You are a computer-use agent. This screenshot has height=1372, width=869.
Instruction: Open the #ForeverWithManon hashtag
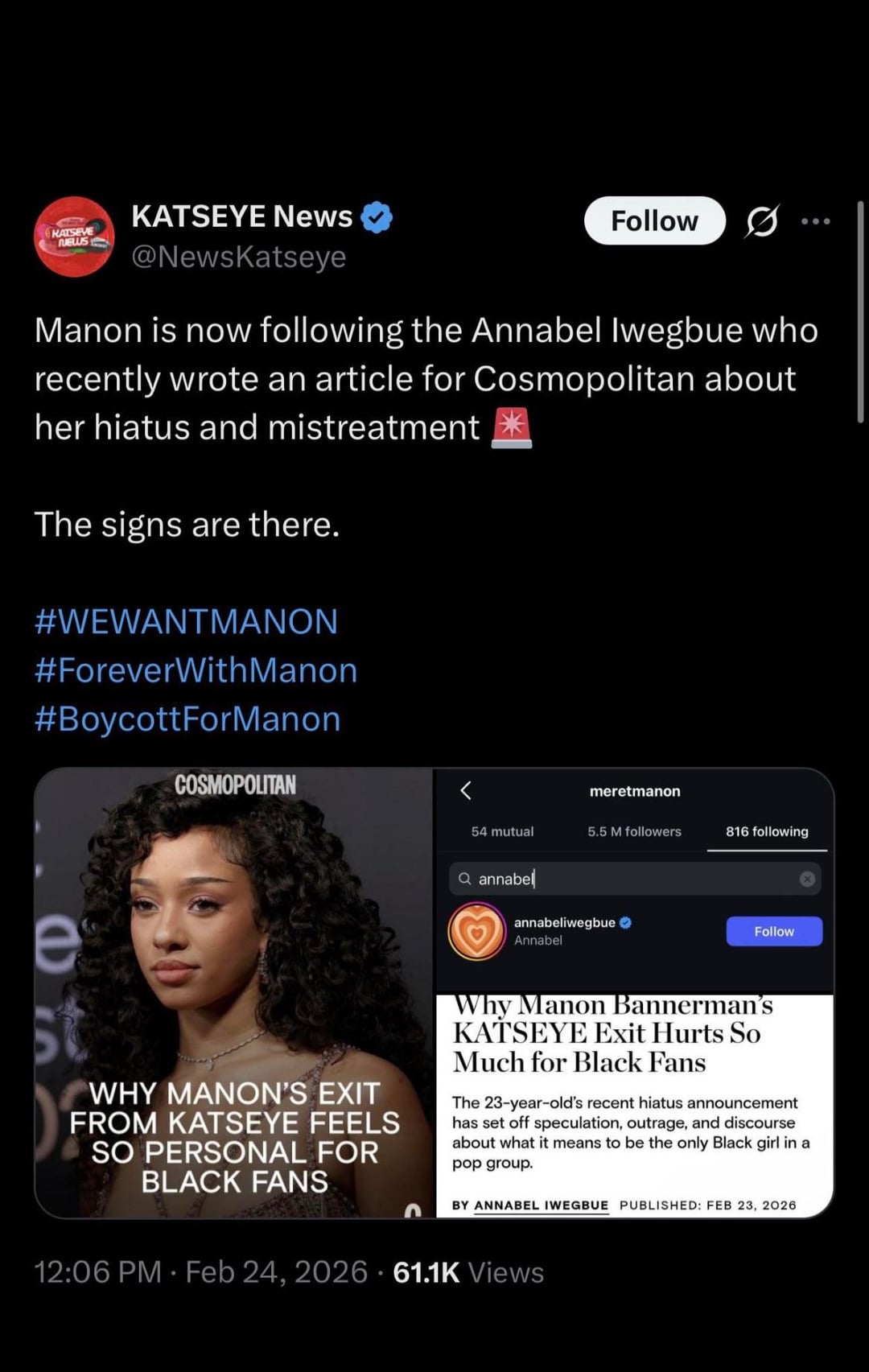point(196,670)
